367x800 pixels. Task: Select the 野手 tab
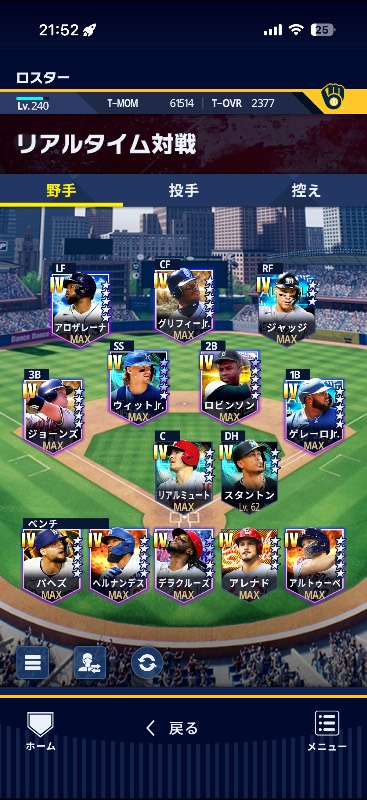coord(61,191)
